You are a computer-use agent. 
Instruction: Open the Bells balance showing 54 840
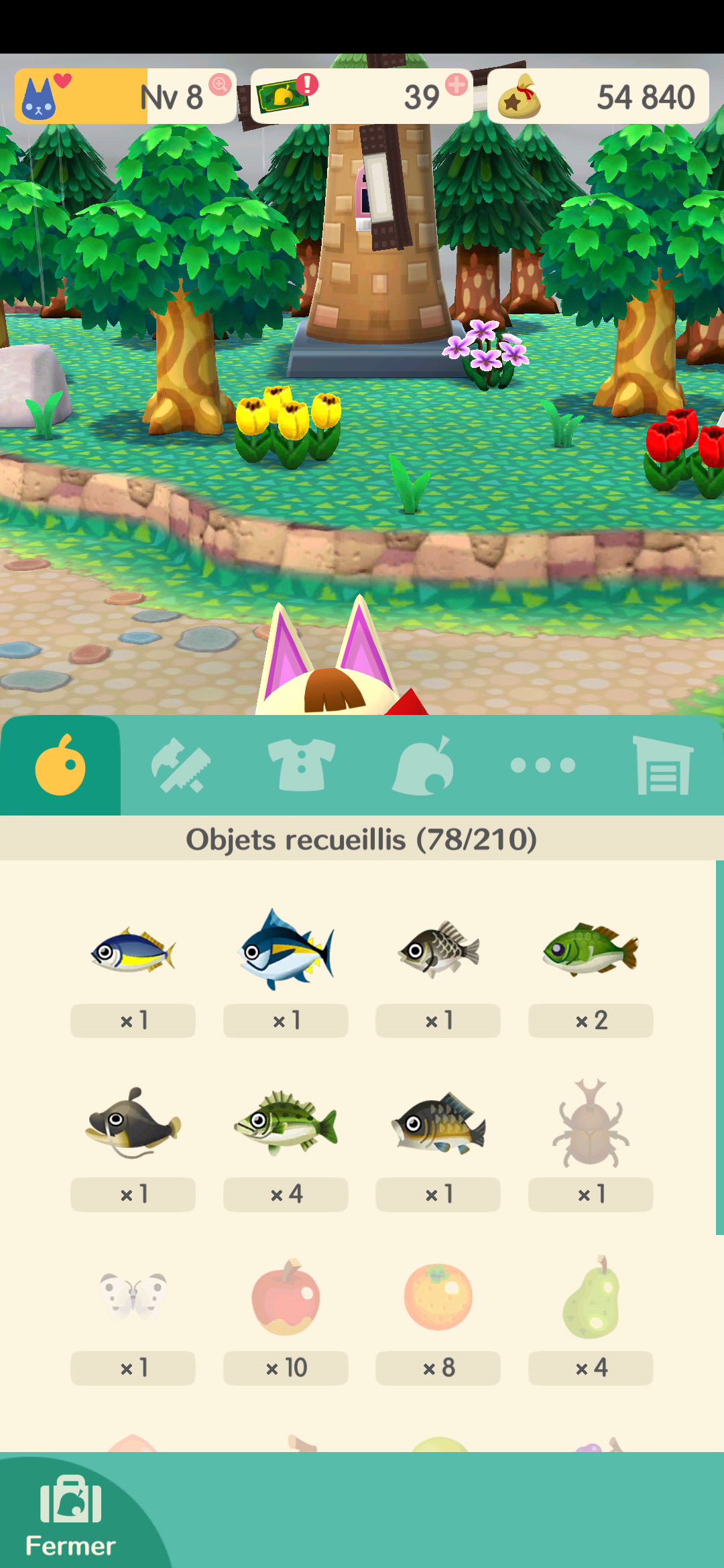click(598, 96)
